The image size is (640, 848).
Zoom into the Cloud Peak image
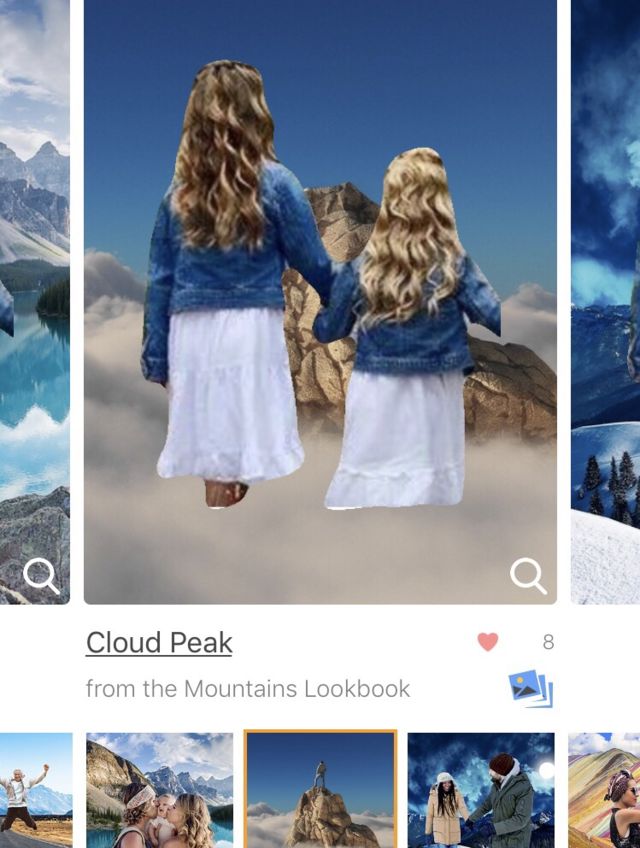[527, 575]
